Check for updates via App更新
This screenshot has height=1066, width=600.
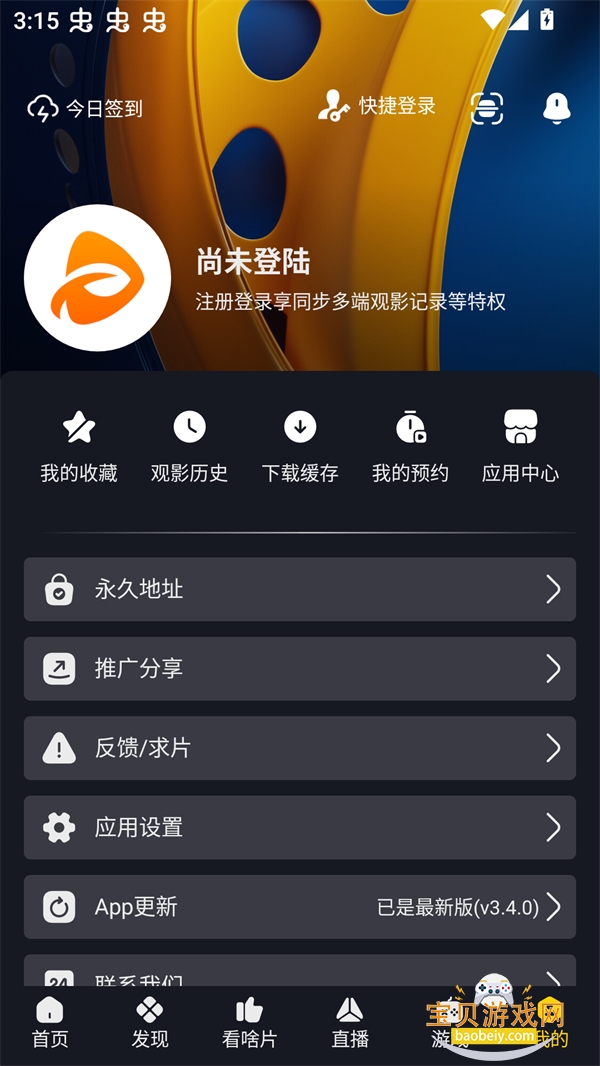[300, 907]
